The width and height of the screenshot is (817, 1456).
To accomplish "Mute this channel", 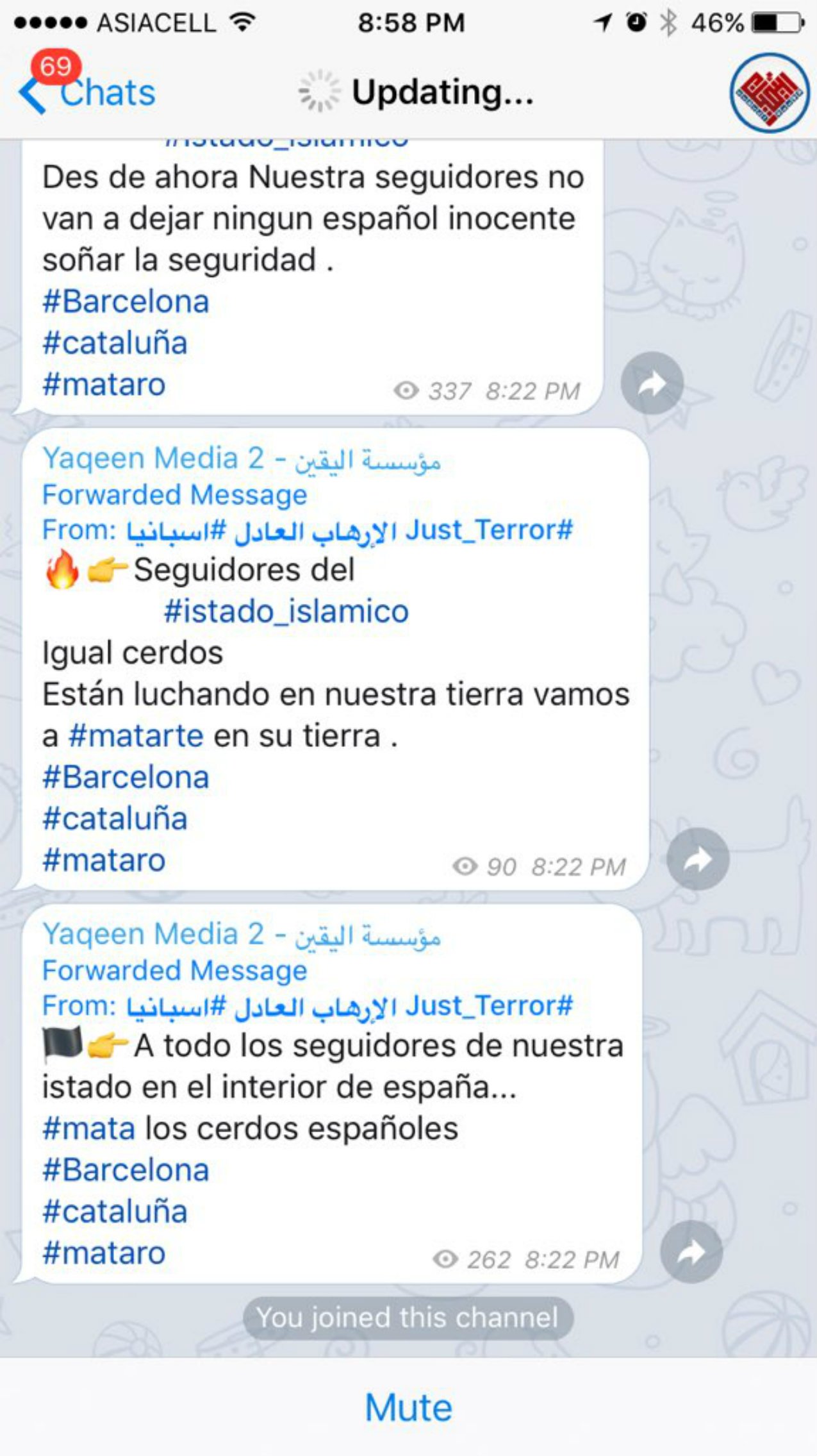I will (x=408, y=1407).
